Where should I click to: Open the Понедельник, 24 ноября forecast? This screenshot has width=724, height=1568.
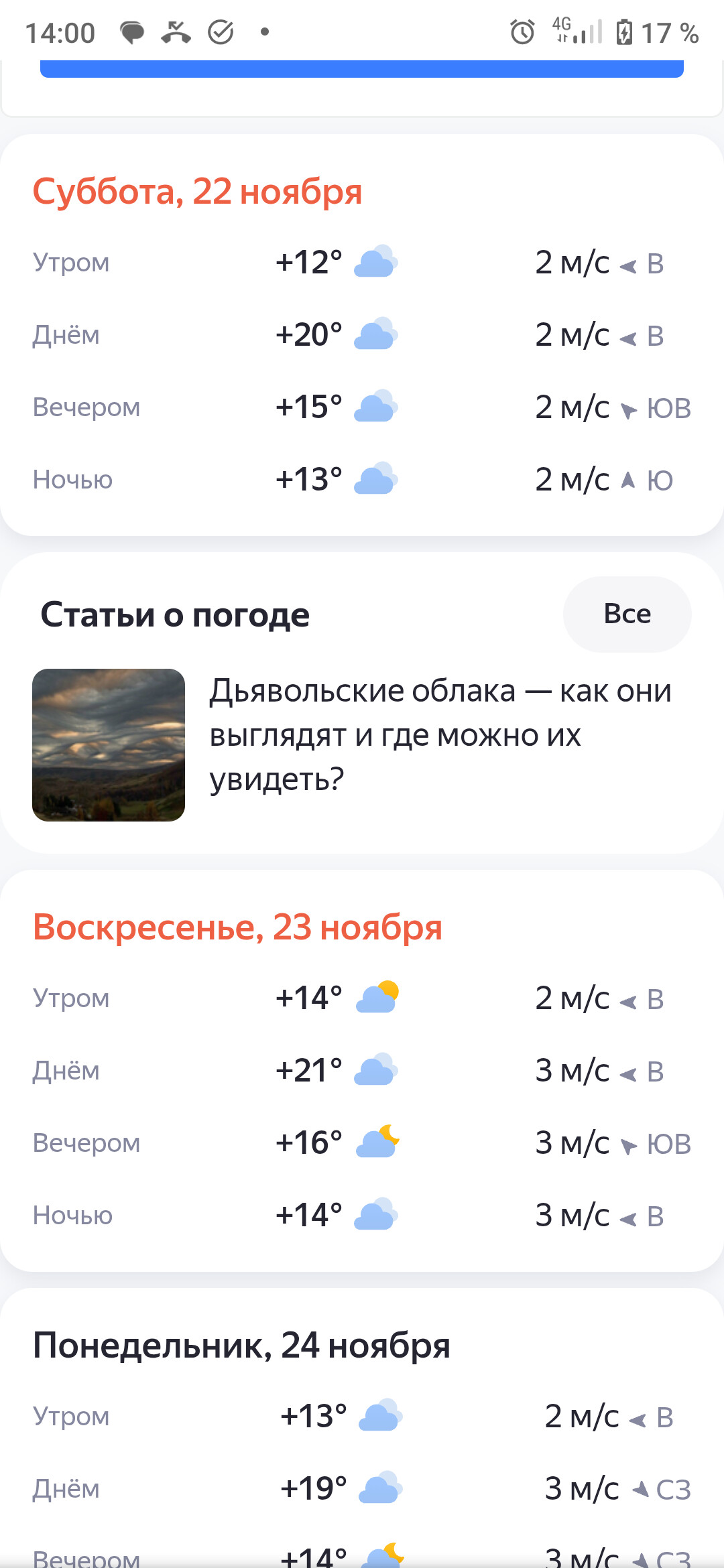[241, 1346]
